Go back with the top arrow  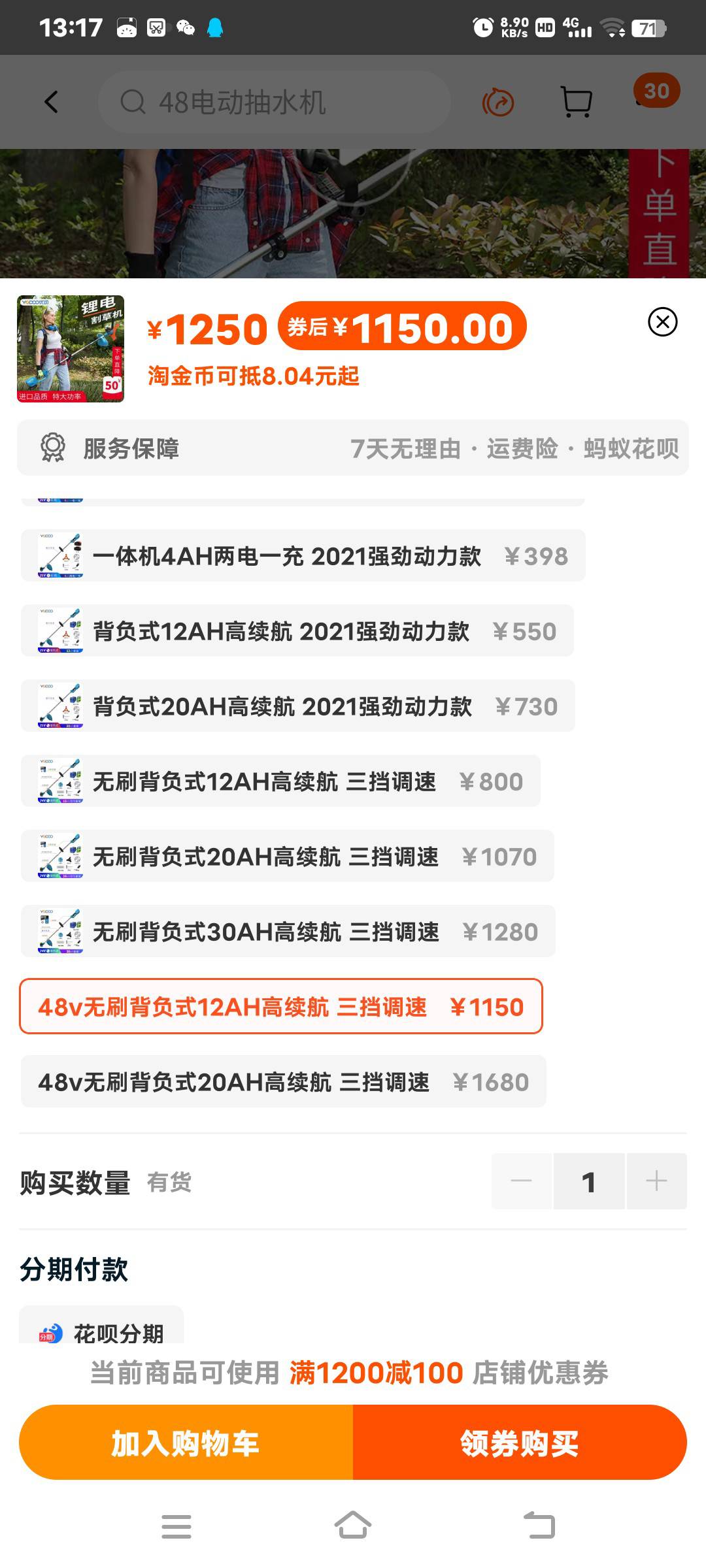[51, 102]
